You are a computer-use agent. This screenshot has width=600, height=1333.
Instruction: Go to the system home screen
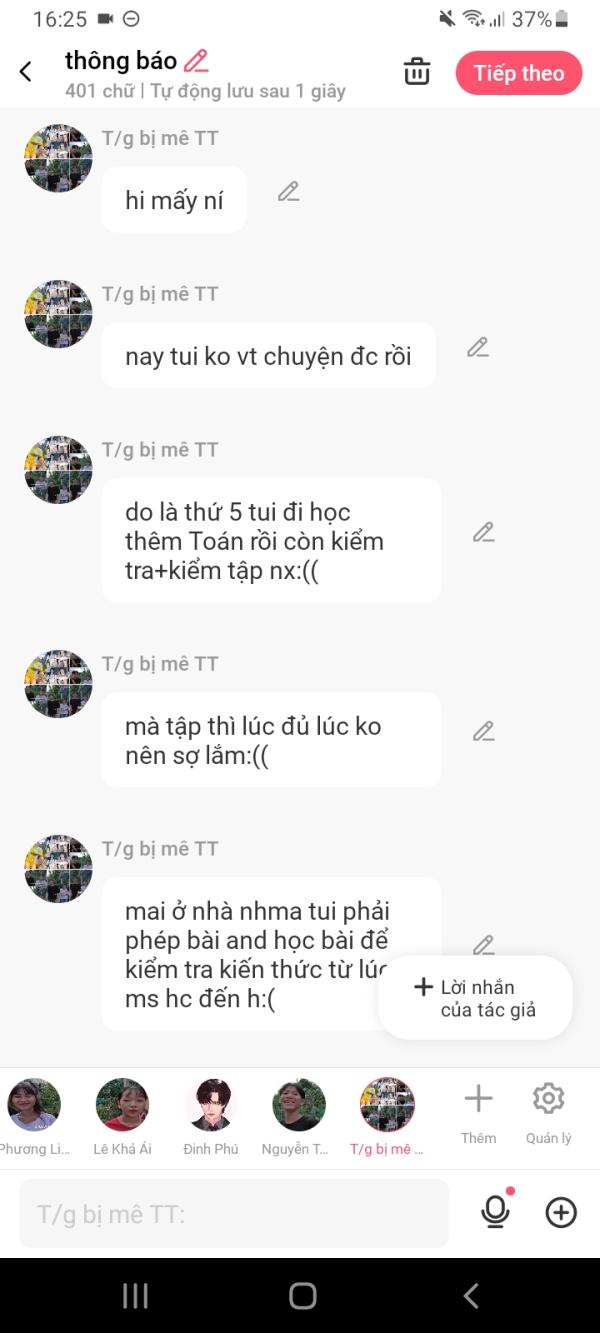pyautogui.click(x=302, y=1296)
